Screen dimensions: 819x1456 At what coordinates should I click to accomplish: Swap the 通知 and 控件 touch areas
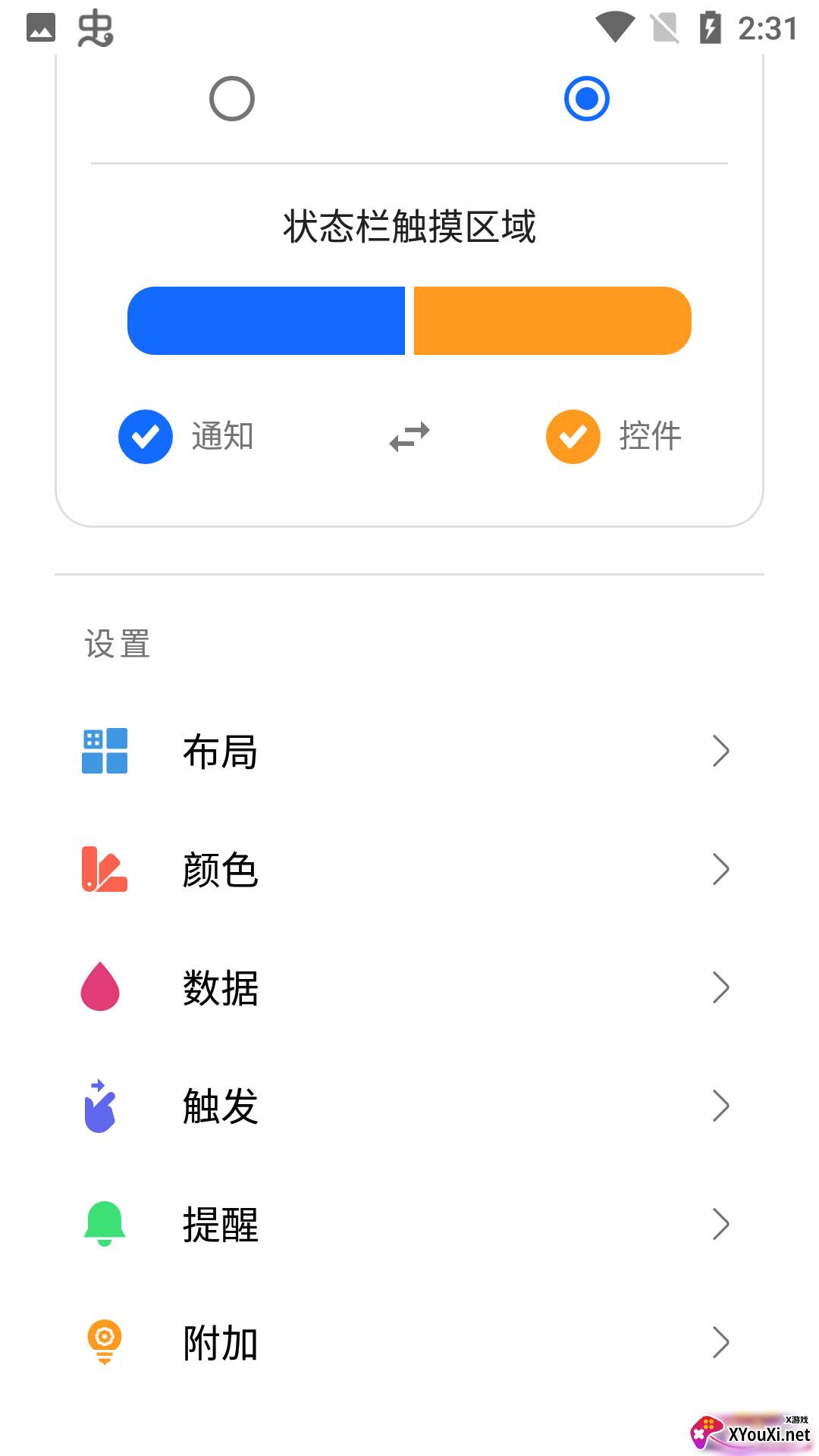pyautogui.click(x=409, y=437)
